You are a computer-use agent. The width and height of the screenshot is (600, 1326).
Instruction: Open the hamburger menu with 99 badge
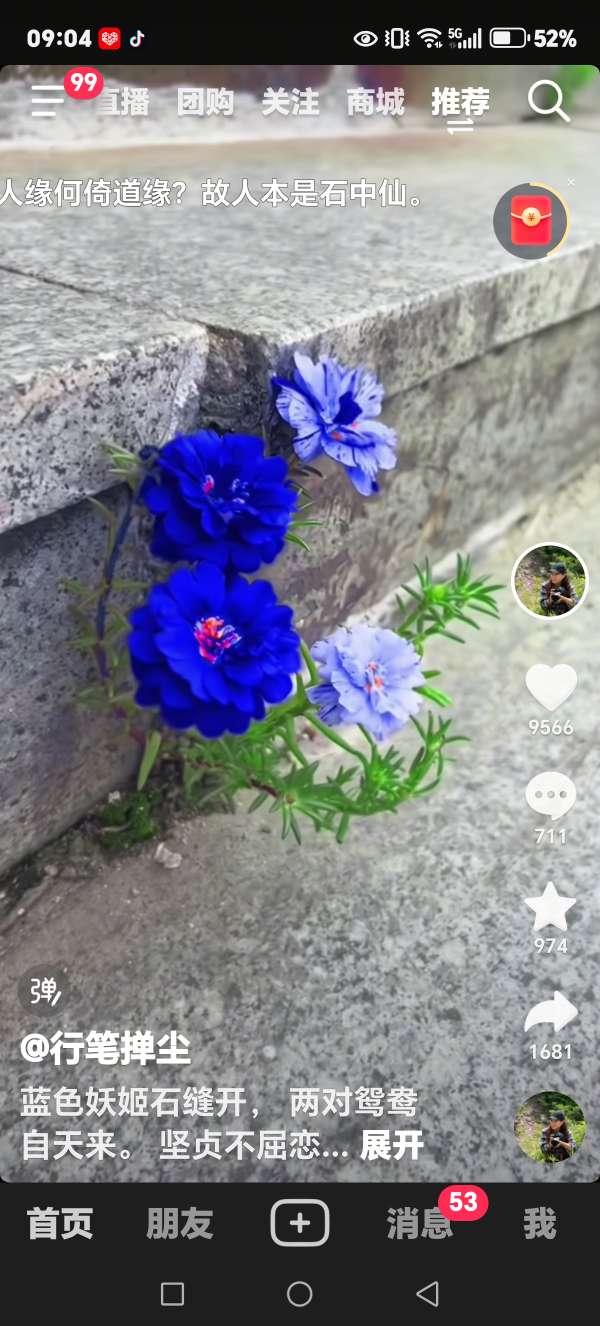click(x=47, y=101)
